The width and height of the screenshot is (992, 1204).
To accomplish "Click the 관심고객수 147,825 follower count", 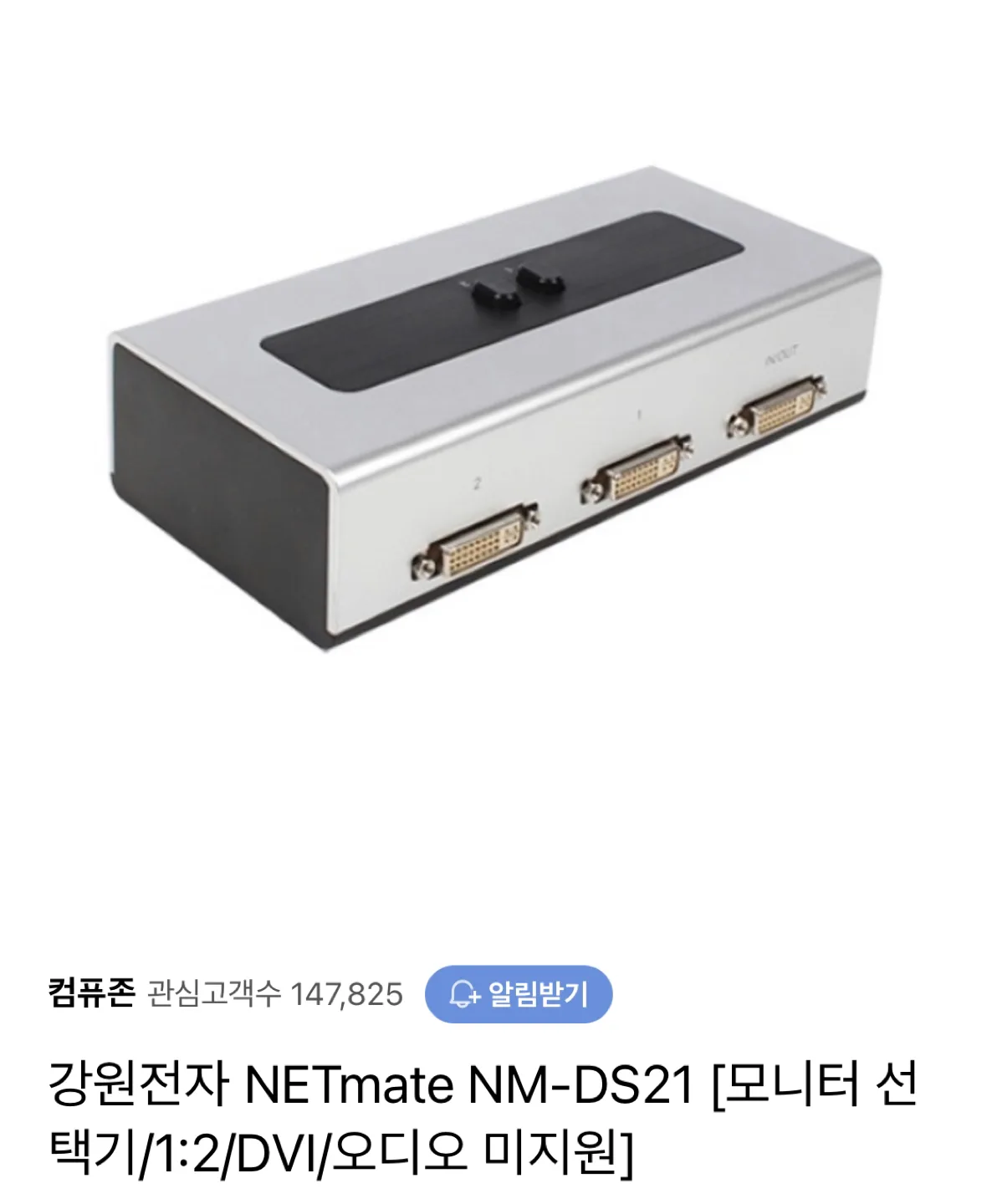I will click(x=272, y=994).
